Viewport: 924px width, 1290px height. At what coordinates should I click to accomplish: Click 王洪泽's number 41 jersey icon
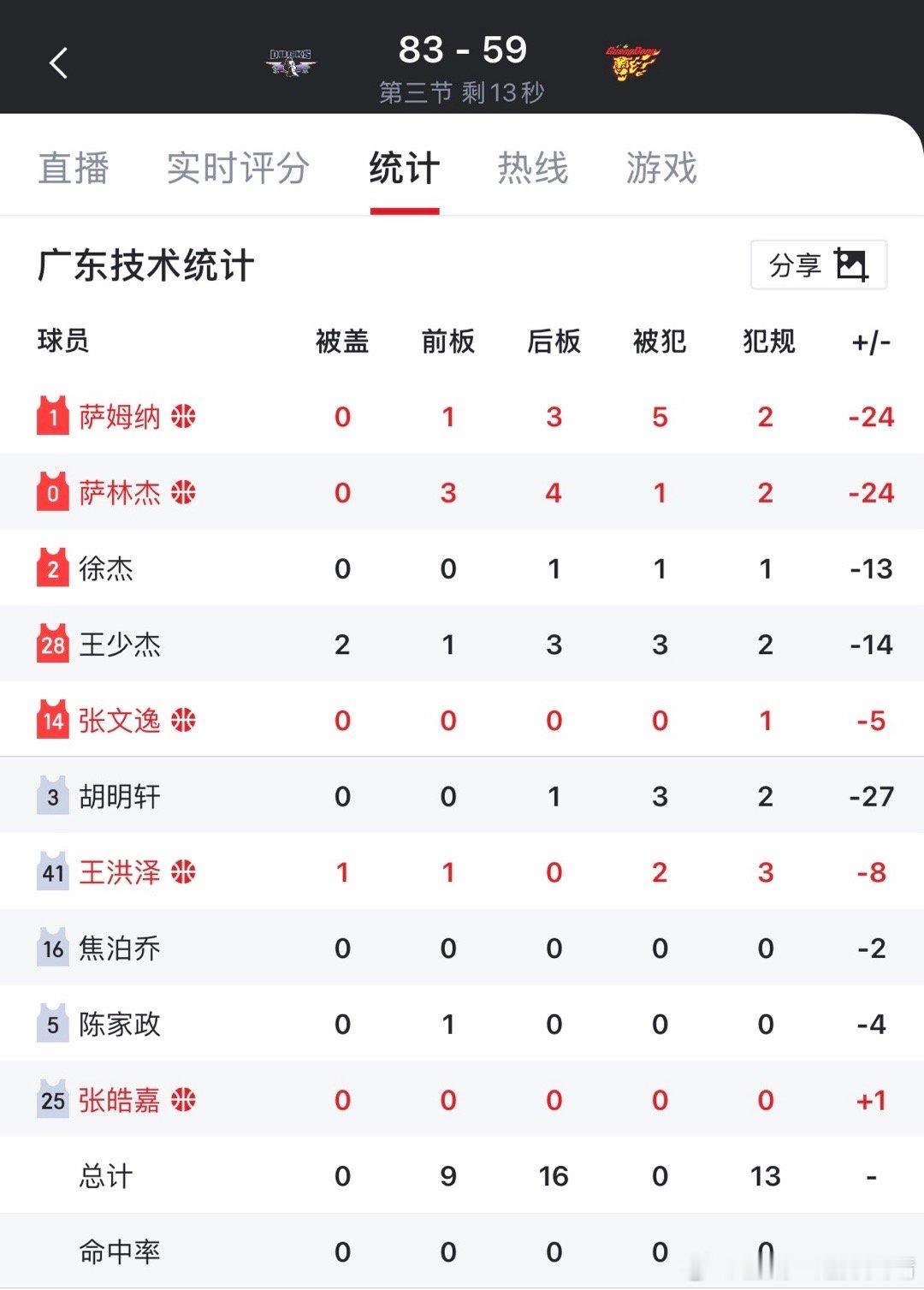pos(53,871)
